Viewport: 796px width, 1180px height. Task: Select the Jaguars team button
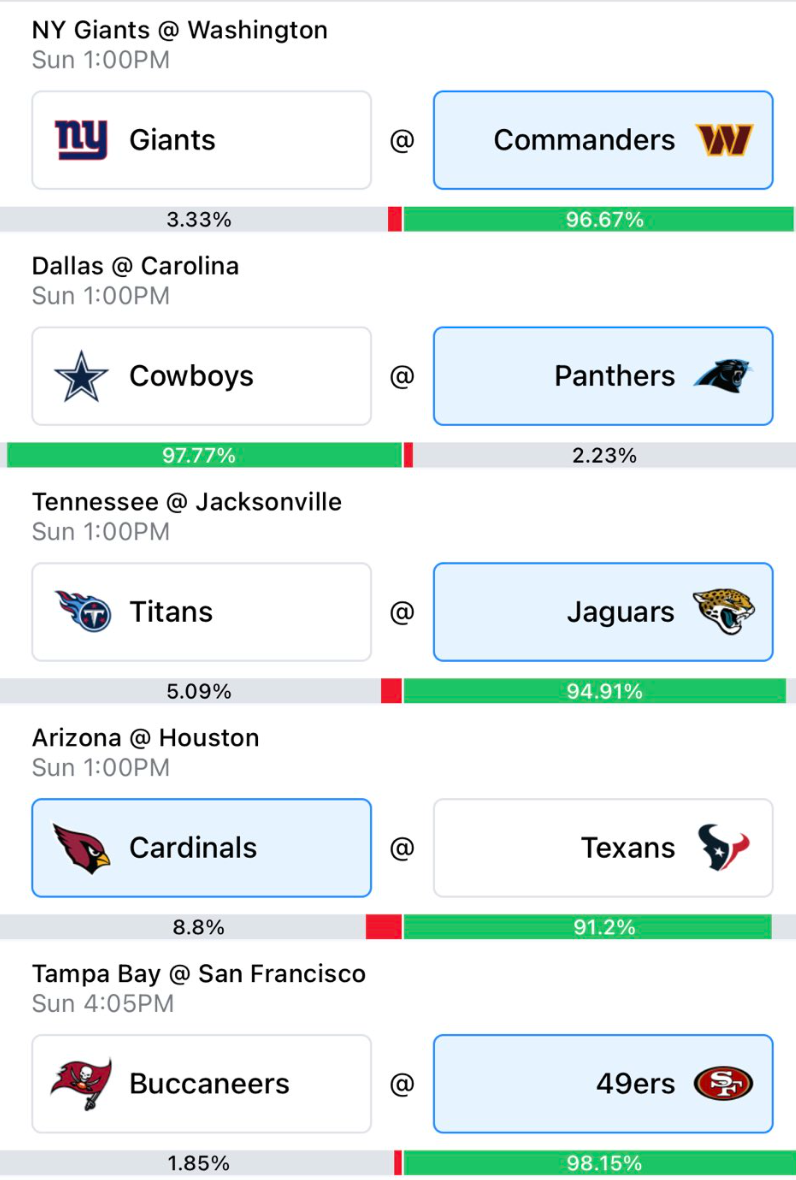coord(603,612)
